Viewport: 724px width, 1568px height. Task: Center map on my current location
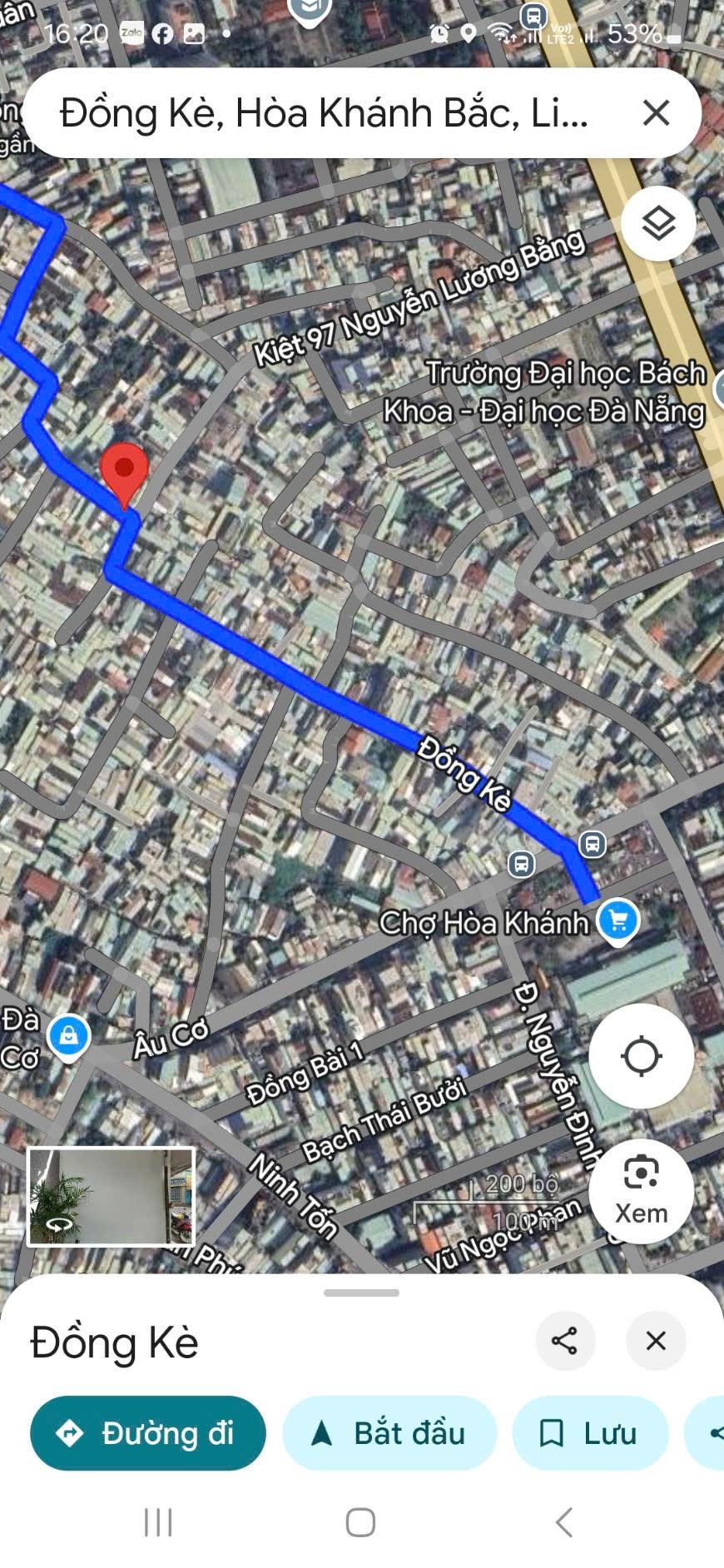pyautogui.click(x=641, y=1056)
